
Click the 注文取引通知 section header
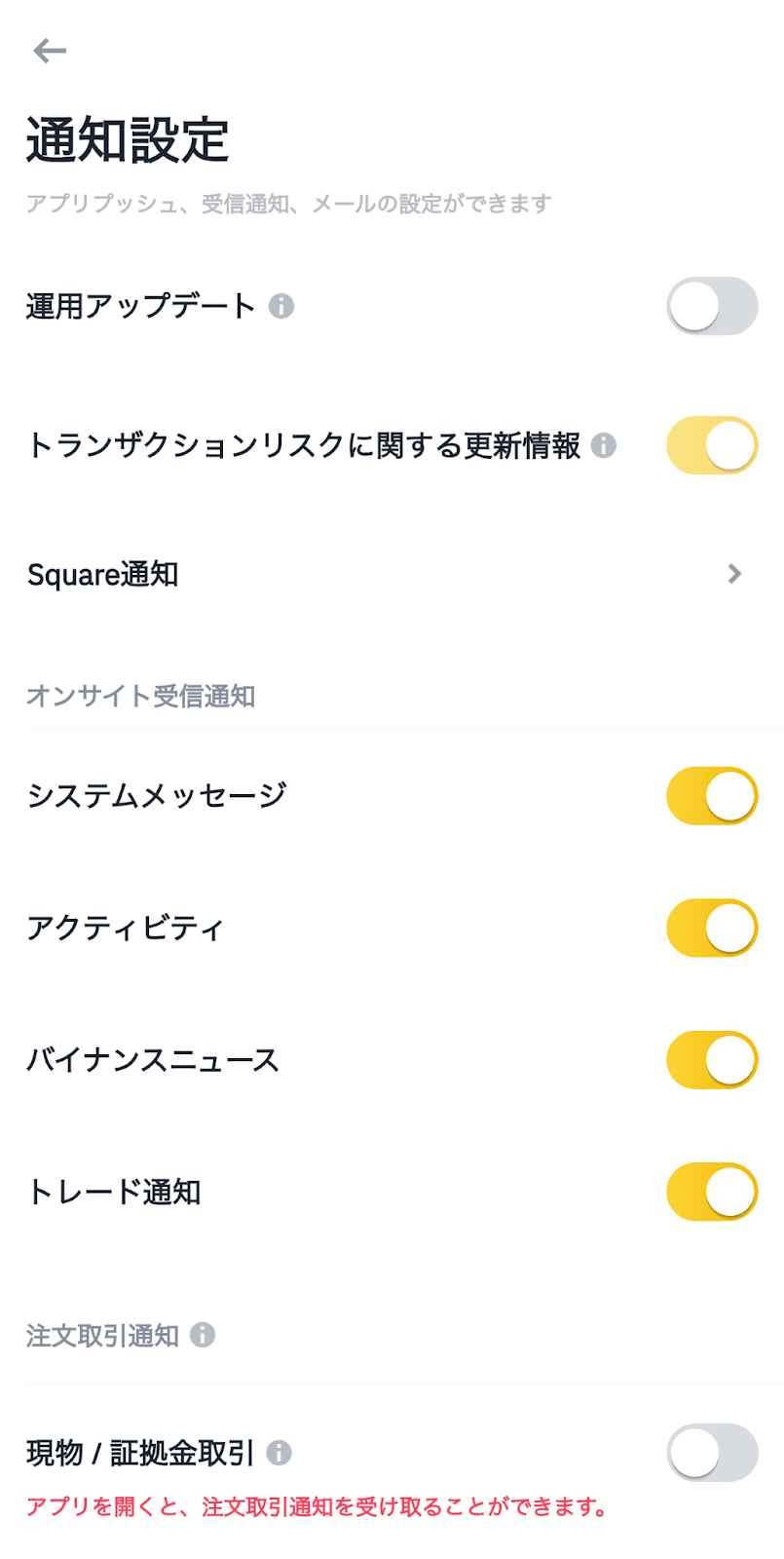coord(100,1335)
